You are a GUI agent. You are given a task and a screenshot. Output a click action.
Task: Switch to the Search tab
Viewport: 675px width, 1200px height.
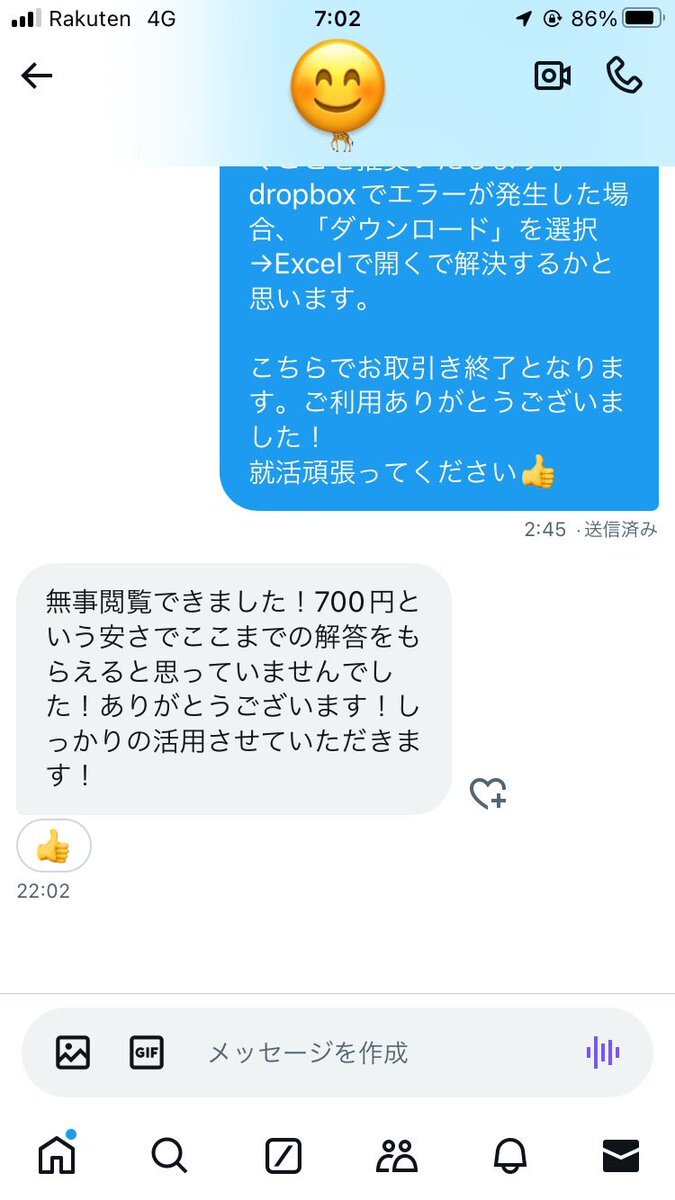point(169,1156)
